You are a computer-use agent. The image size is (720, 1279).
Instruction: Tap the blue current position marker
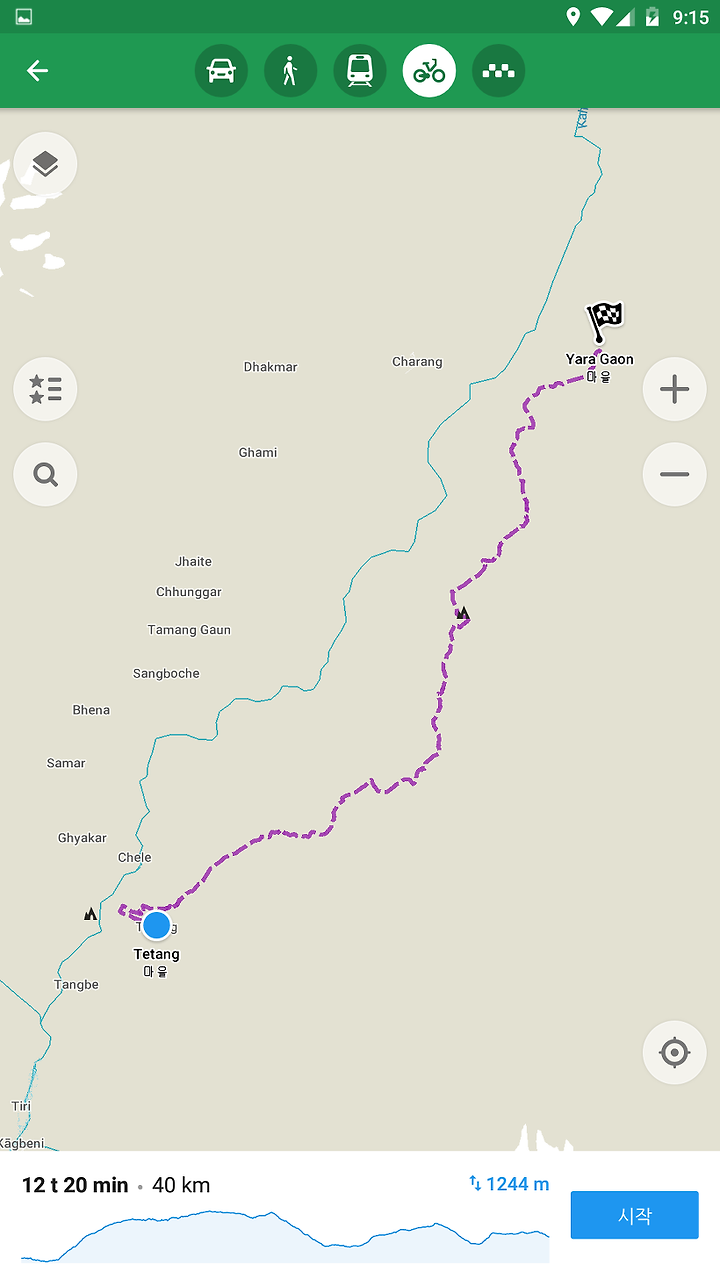tap(156, 925)
